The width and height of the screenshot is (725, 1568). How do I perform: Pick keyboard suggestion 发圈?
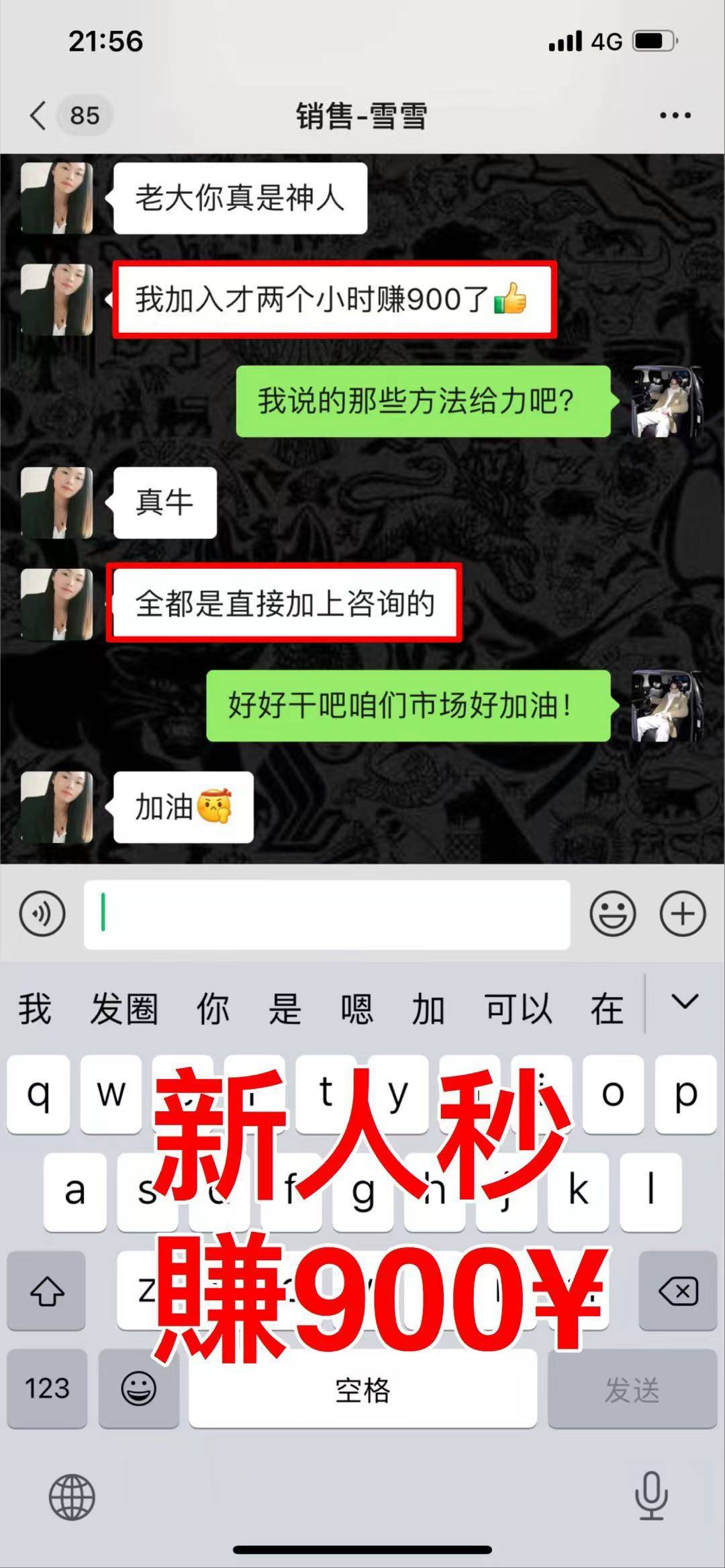pyautogui.click(x=124, y=1008)
